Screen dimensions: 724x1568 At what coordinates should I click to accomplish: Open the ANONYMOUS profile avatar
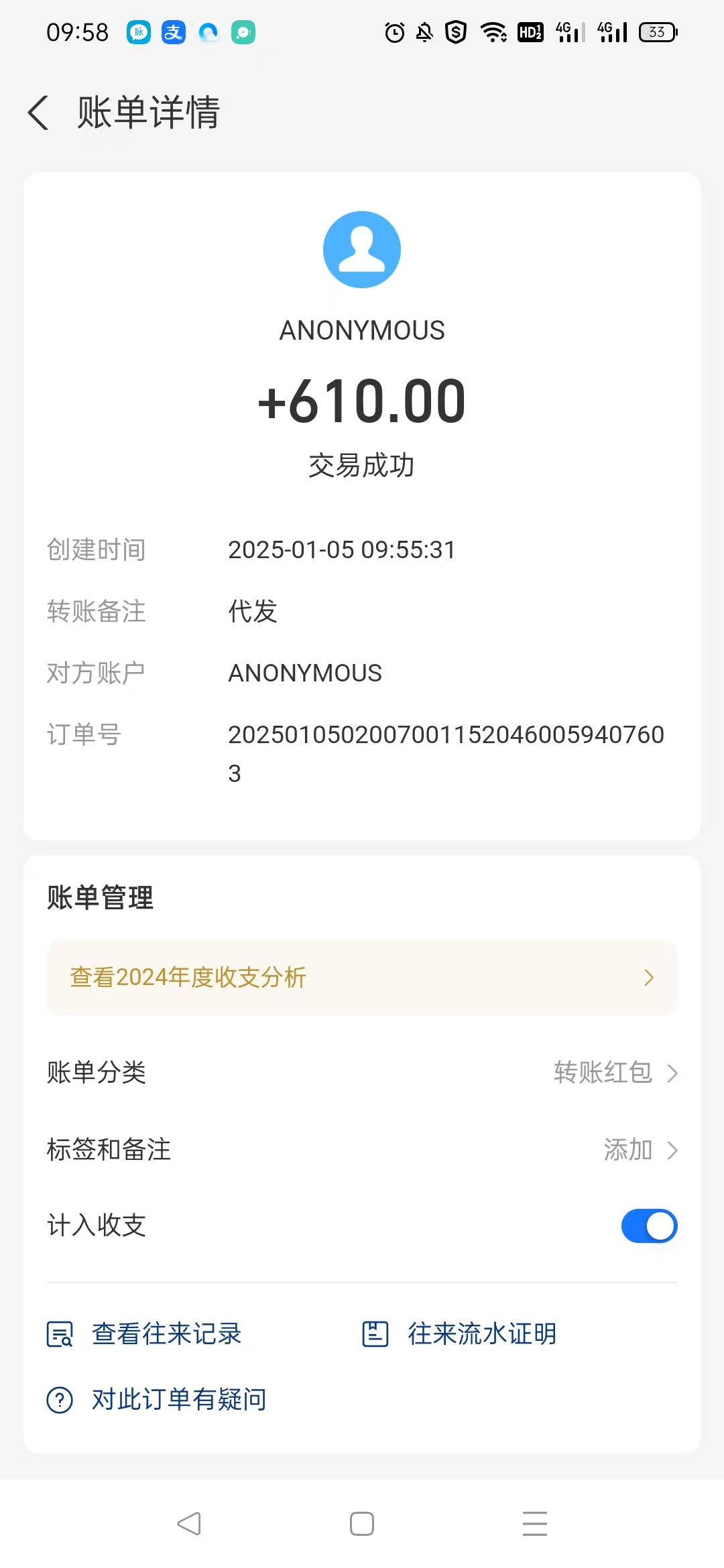point(362,249)
